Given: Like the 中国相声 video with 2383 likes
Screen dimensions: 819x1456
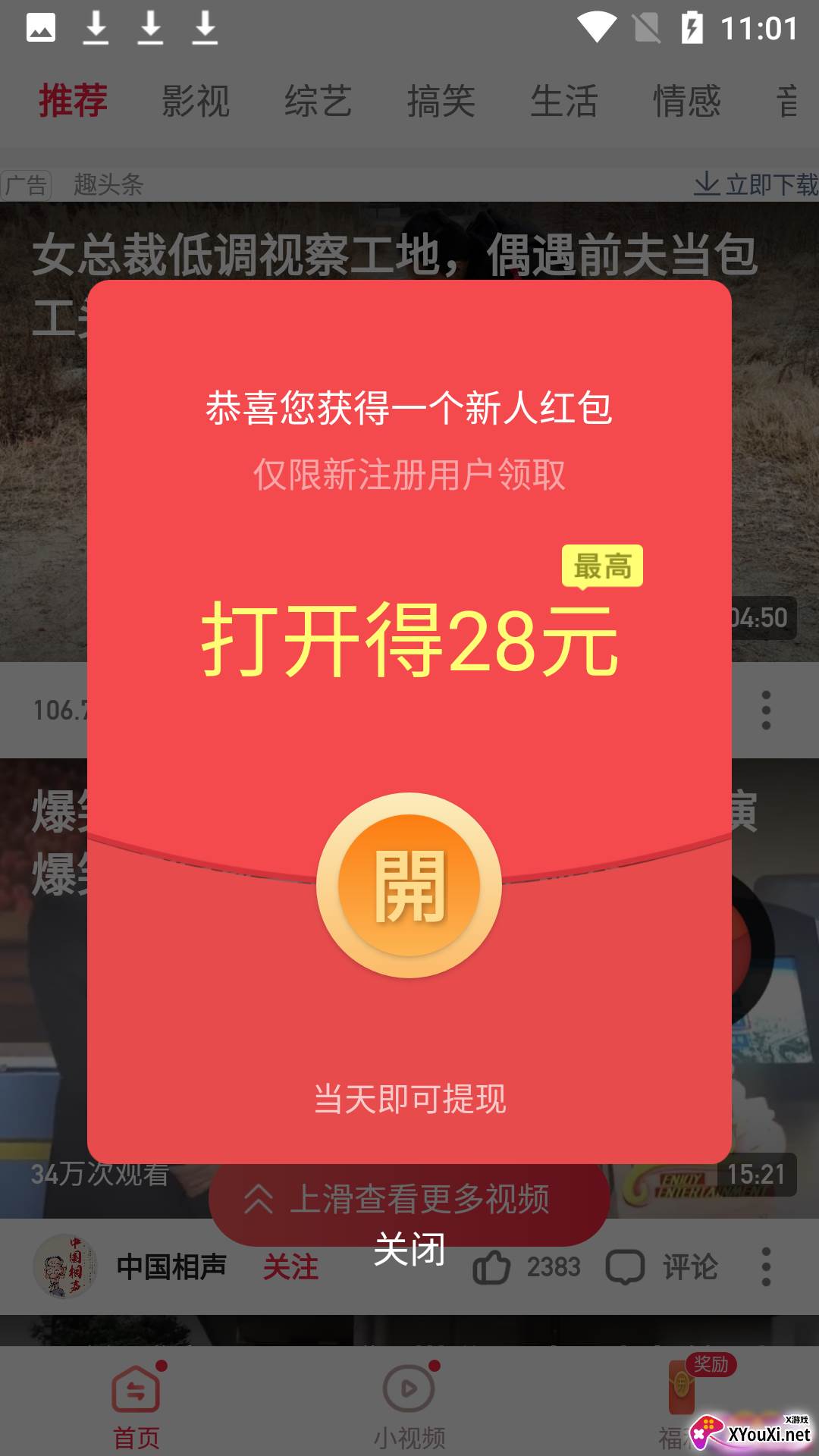Looking at the screenshot, I should tap(492, 1267).
